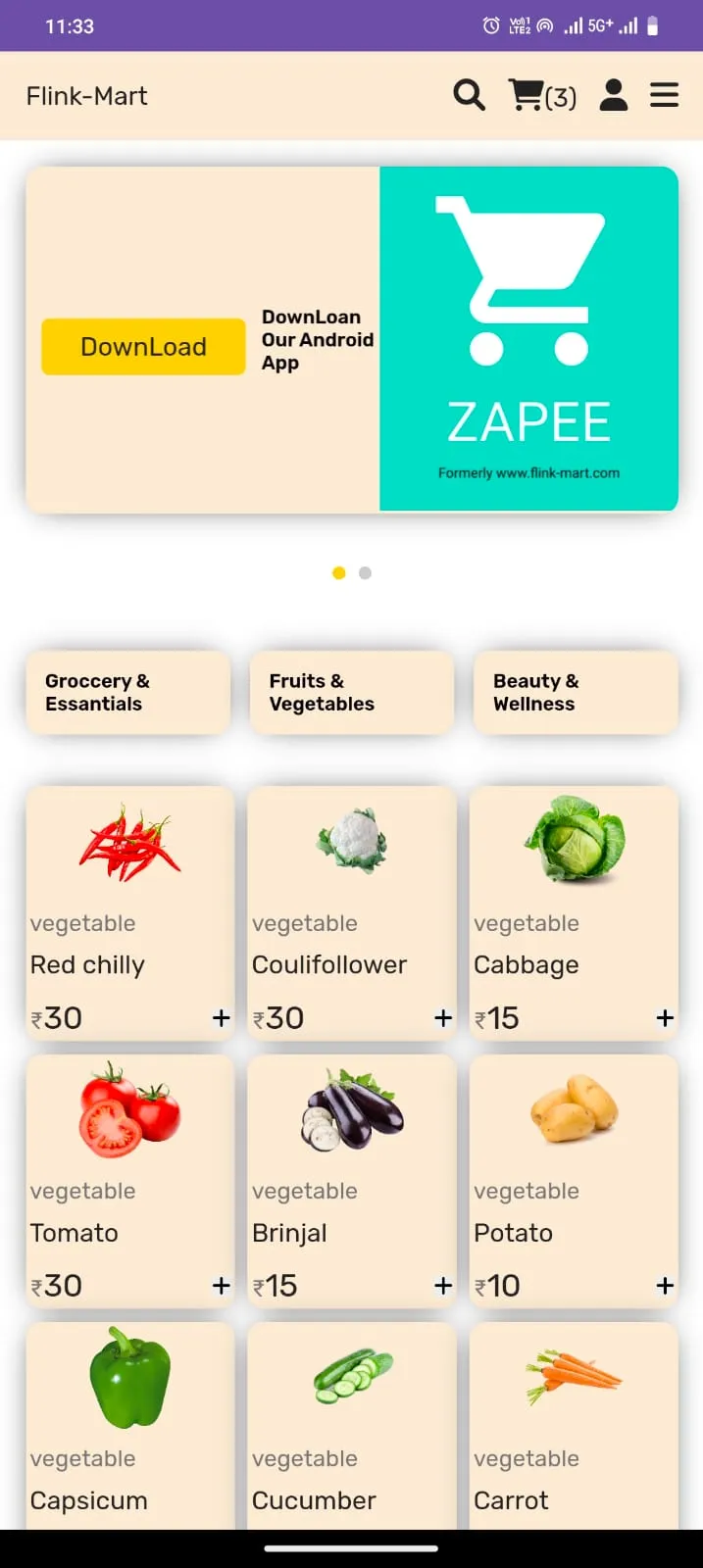Add Potato to the cart
This screenshot has width=703, height=1568.
click(665, 1286)
